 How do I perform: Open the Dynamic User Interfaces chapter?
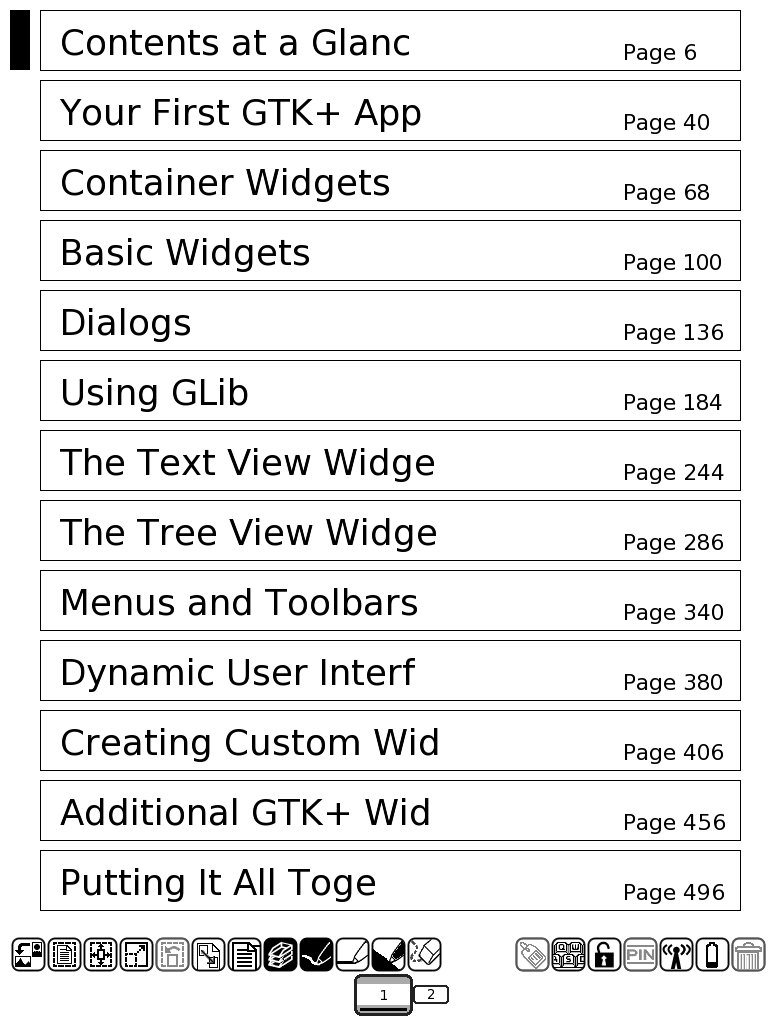click(x=390, y=671)
